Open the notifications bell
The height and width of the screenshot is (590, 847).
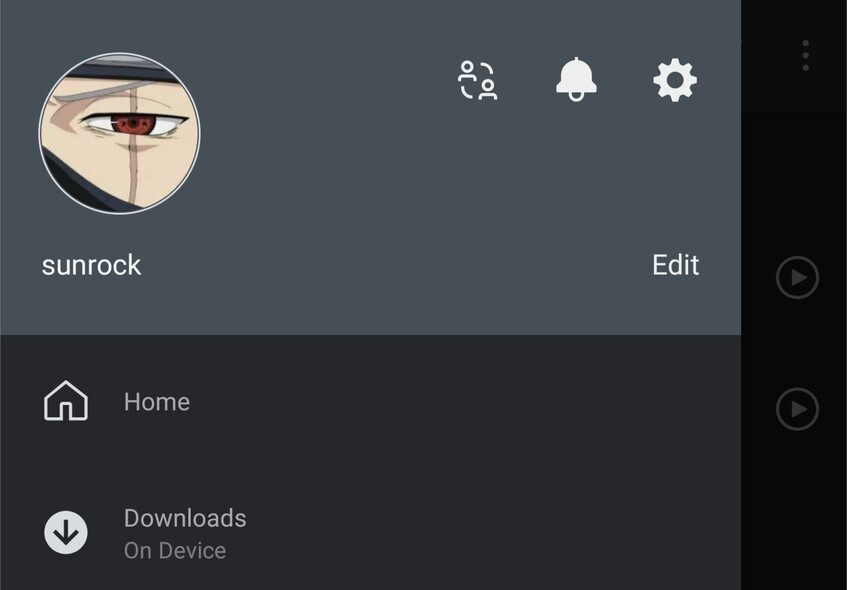576,79
